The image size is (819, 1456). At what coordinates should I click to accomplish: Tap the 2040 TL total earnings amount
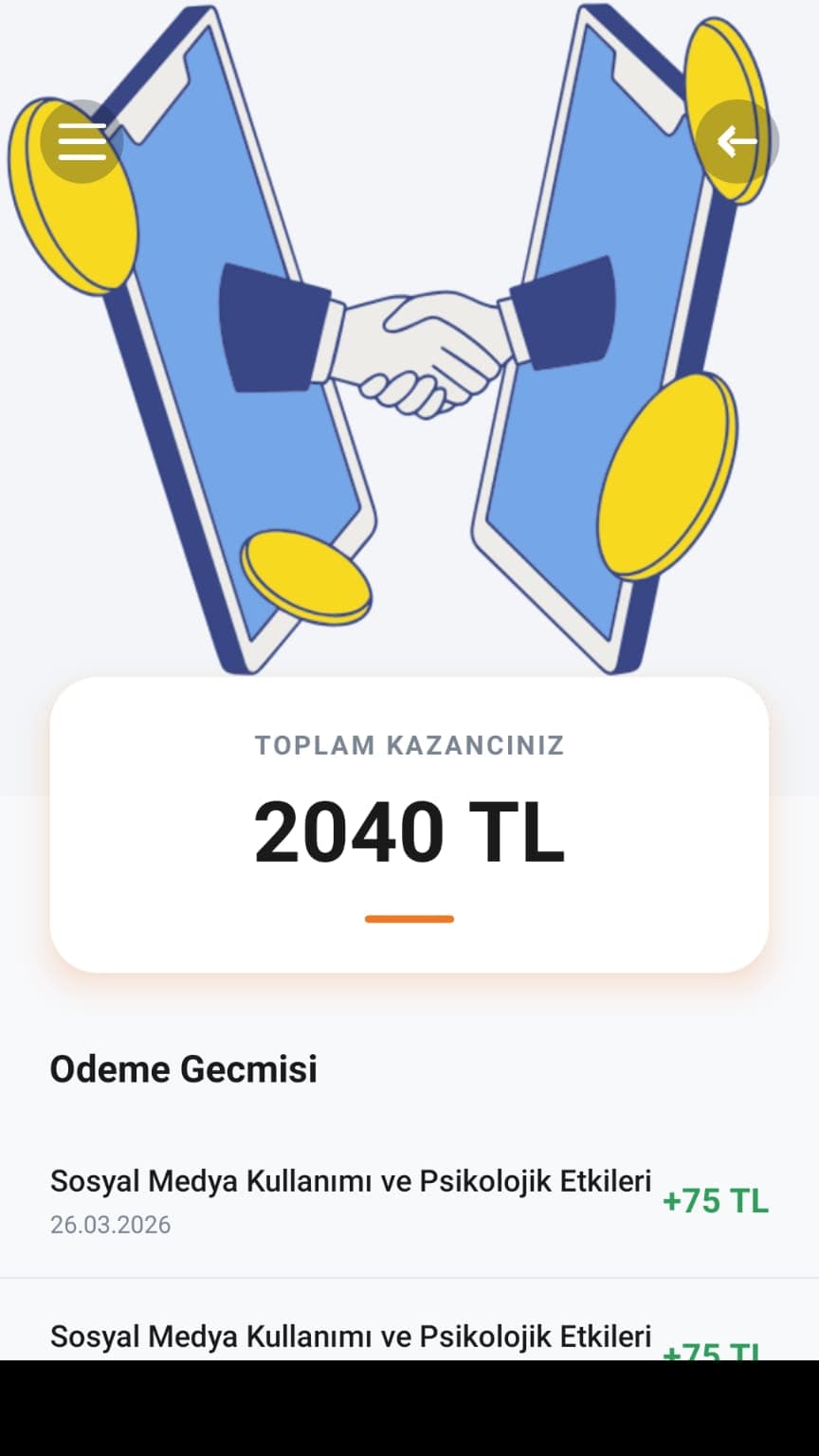(409, 828)
